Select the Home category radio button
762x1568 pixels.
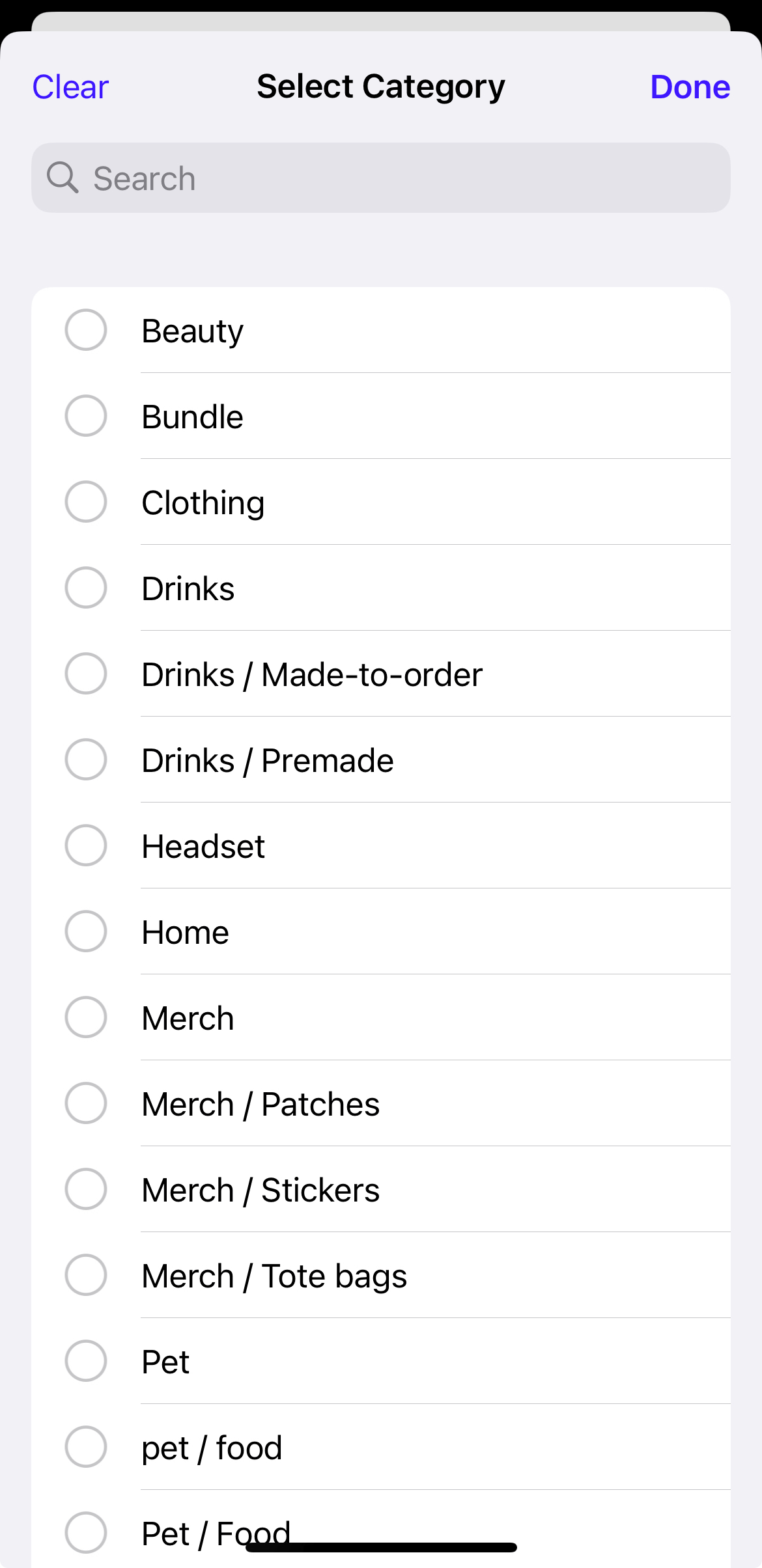pyautogui.click(x=85, y=931)
